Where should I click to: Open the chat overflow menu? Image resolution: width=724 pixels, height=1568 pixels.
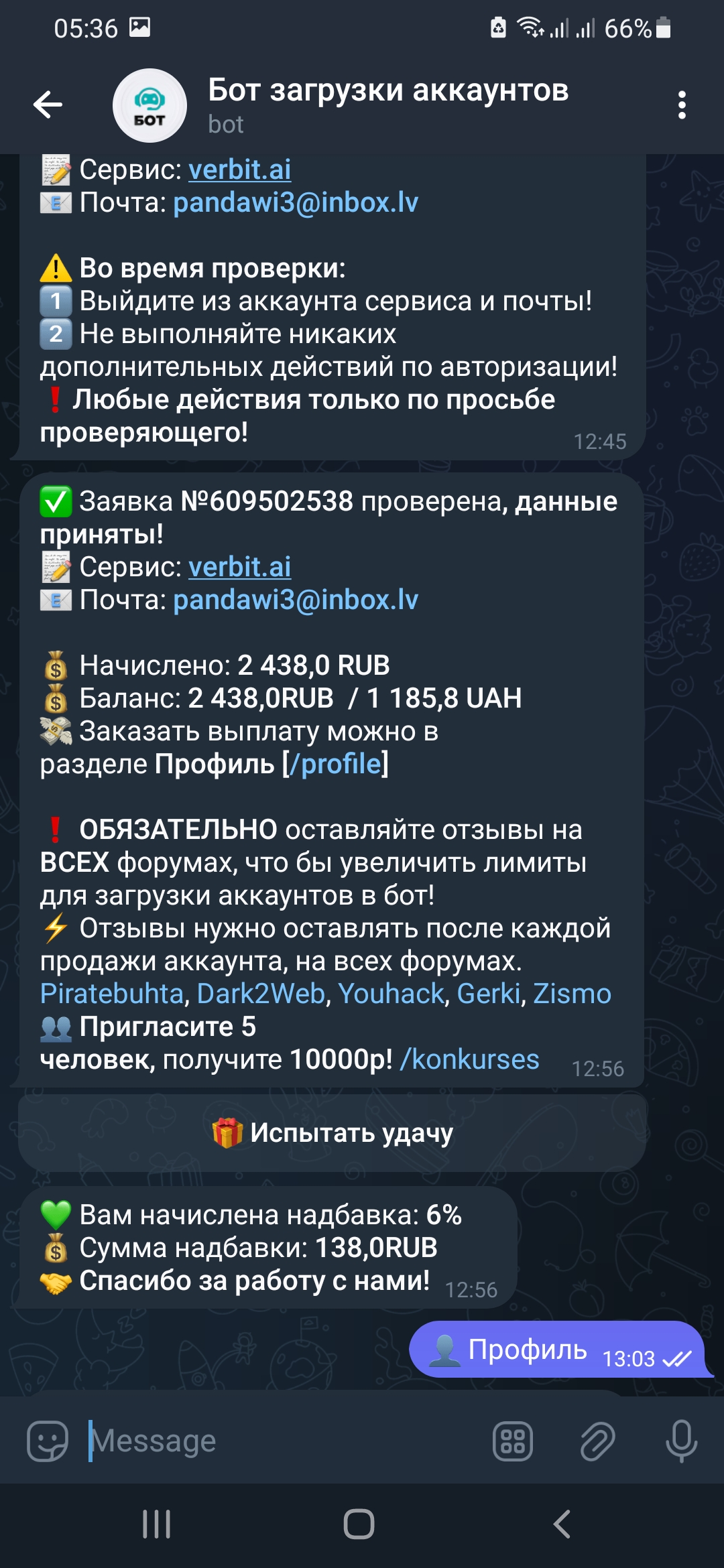click(x=682, y=105)
